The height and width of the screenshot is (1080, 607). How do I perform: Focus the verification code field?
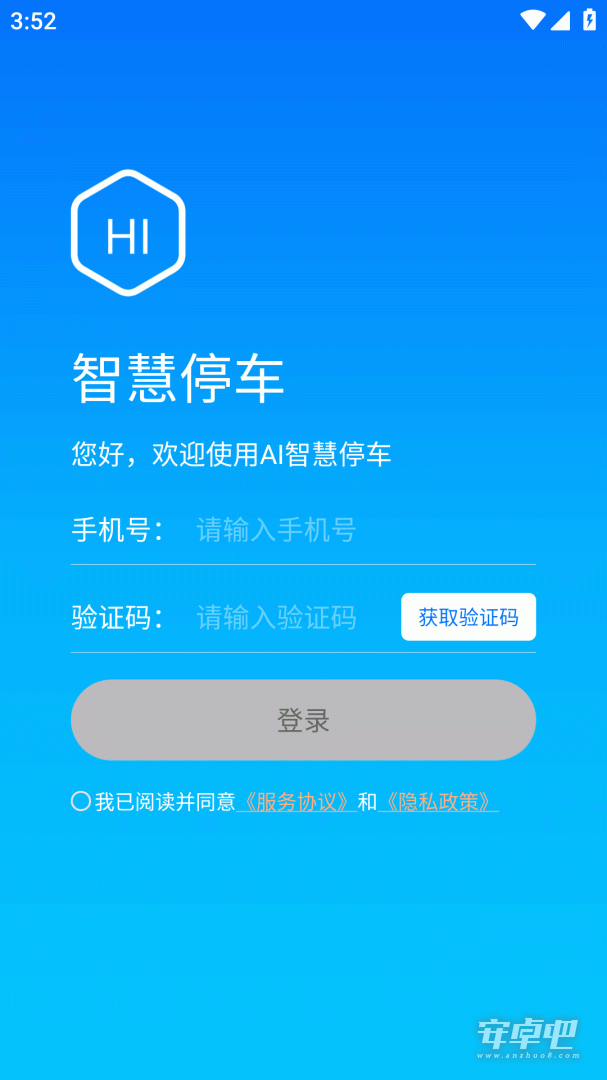coord(294,617)
